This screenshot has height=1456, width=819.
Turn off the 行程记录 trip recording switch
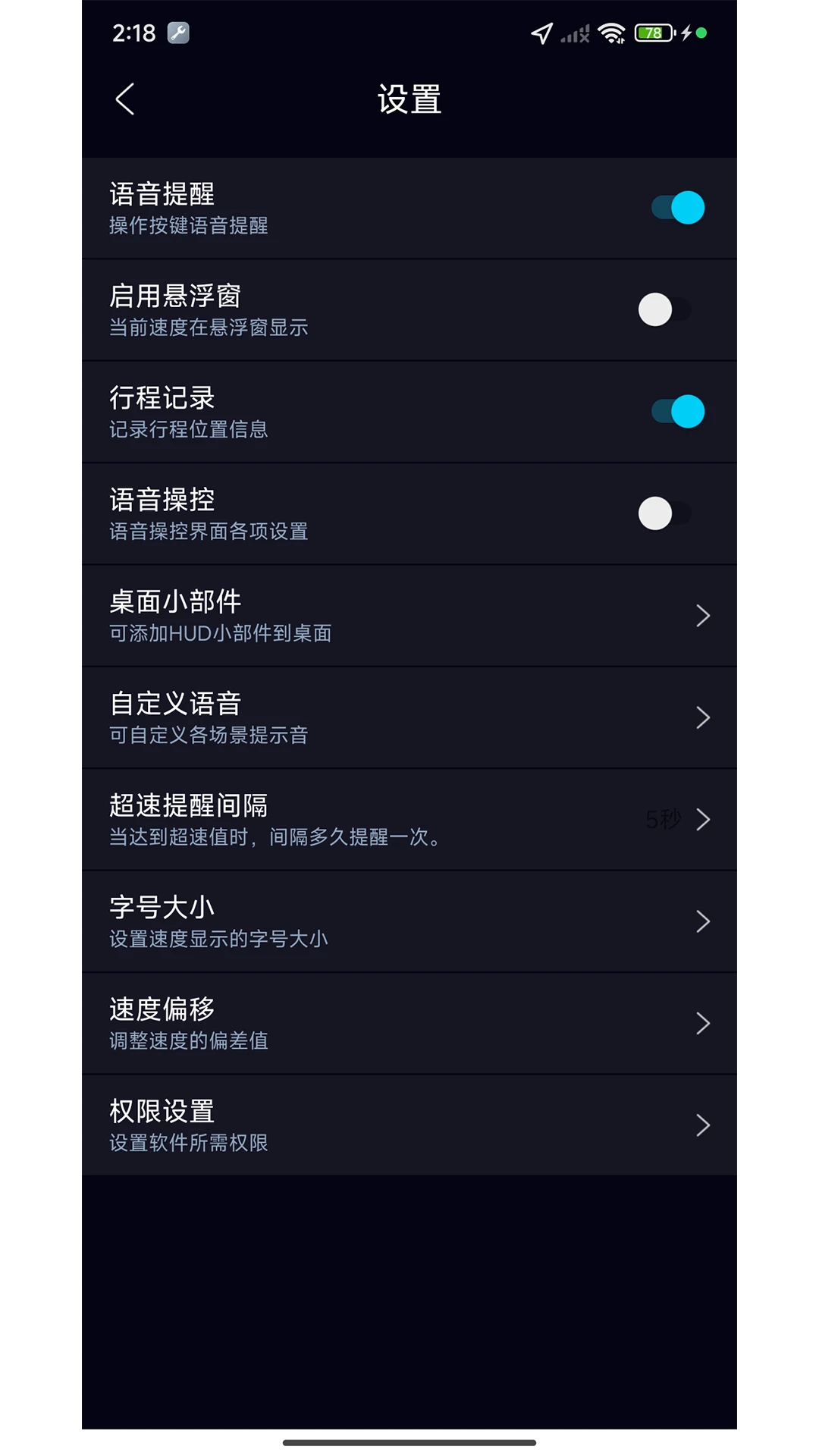point(676,411)
